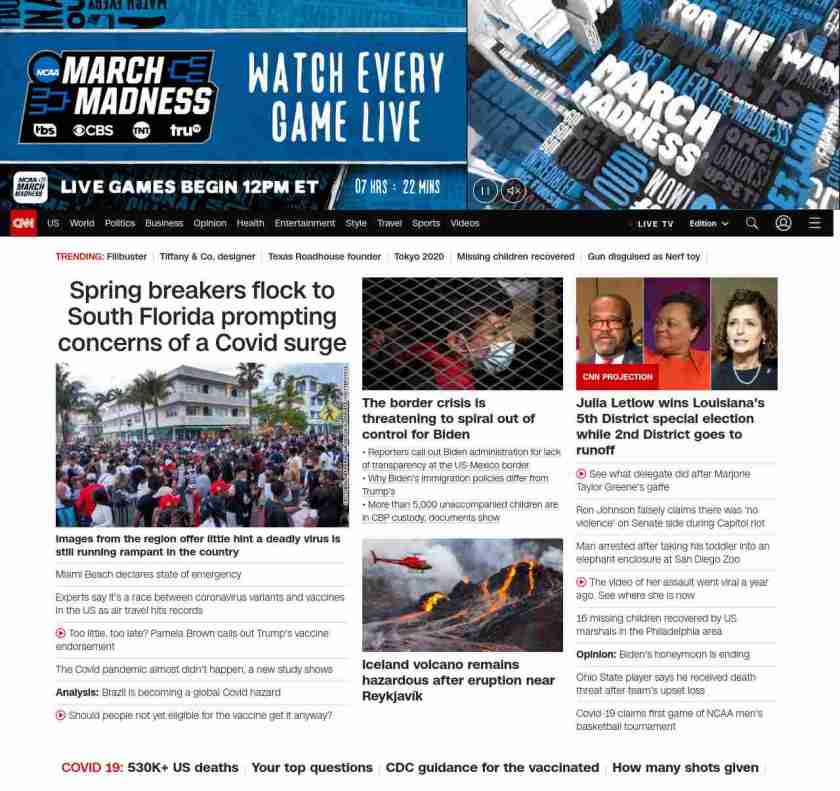Tap the CNN logo home button
This screenshot has height=791, width=840.
(23, 223)
